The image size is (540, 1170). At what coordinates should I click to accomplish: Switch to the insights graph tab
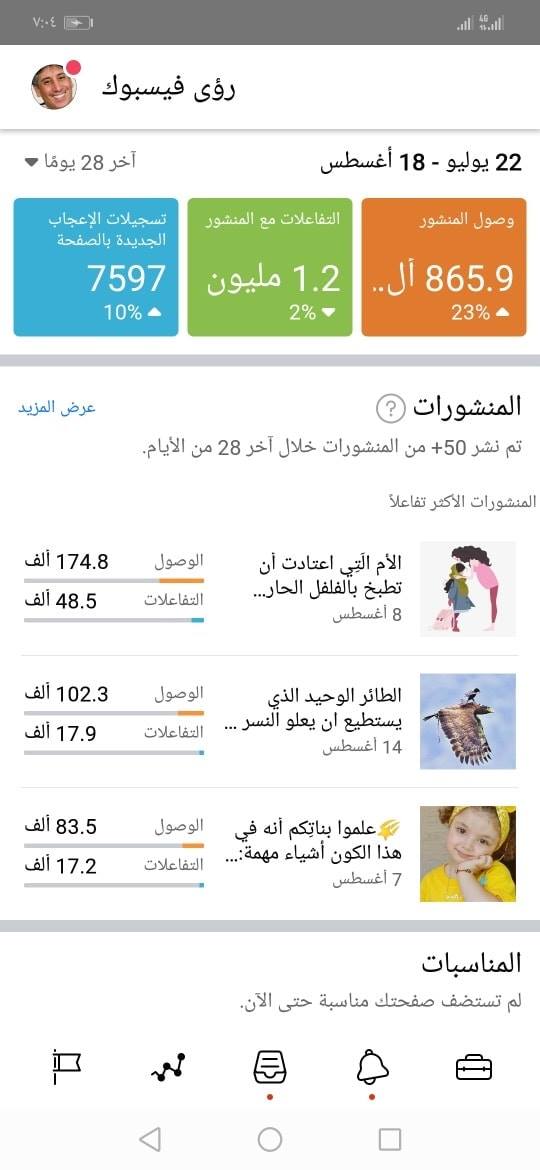(x=168, y=1069)
